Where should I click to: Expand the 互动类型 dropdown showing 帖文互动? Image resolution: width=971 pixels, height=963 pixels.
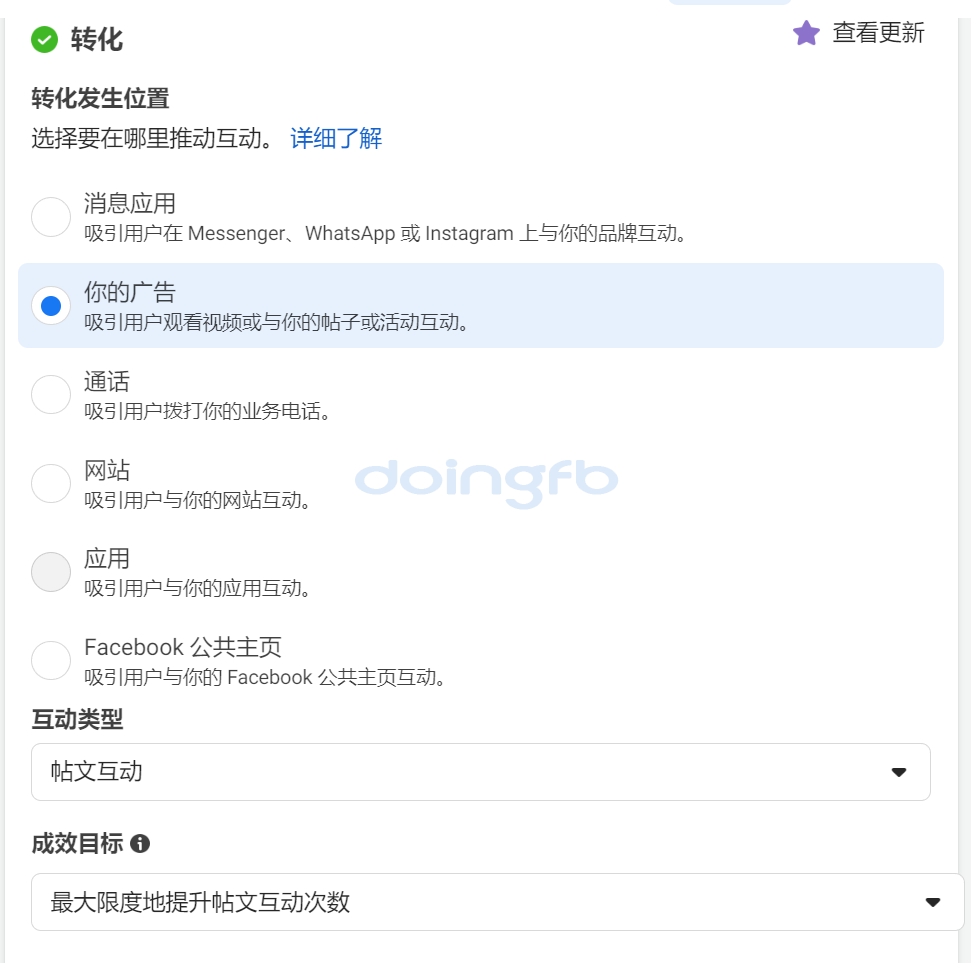click(x=480, y=772)
